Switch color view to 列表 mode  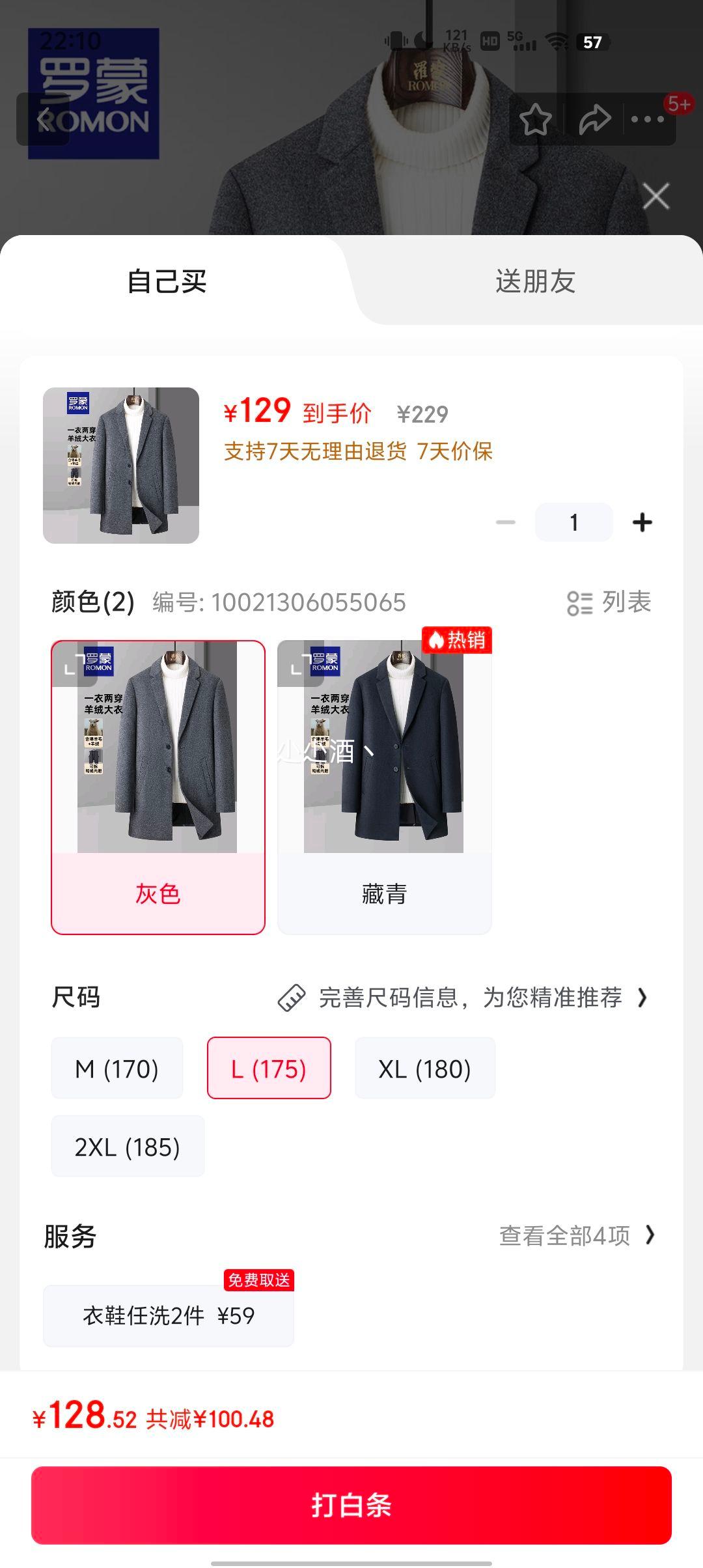[x=609, y=602]
